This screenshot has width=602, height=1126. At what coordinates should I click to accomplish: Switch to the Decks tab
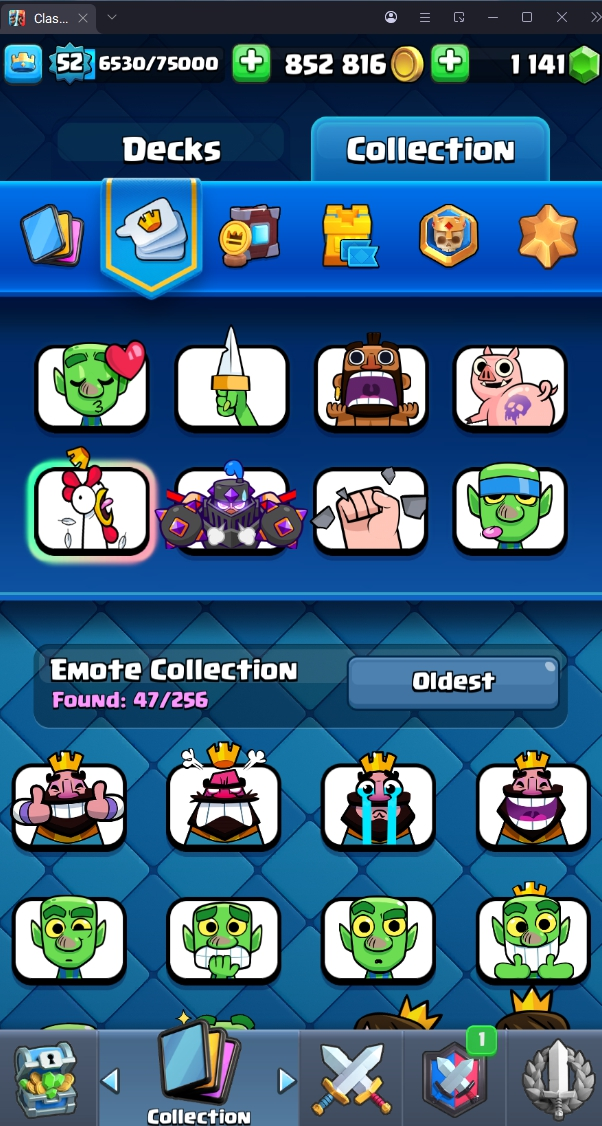(171, 149)
